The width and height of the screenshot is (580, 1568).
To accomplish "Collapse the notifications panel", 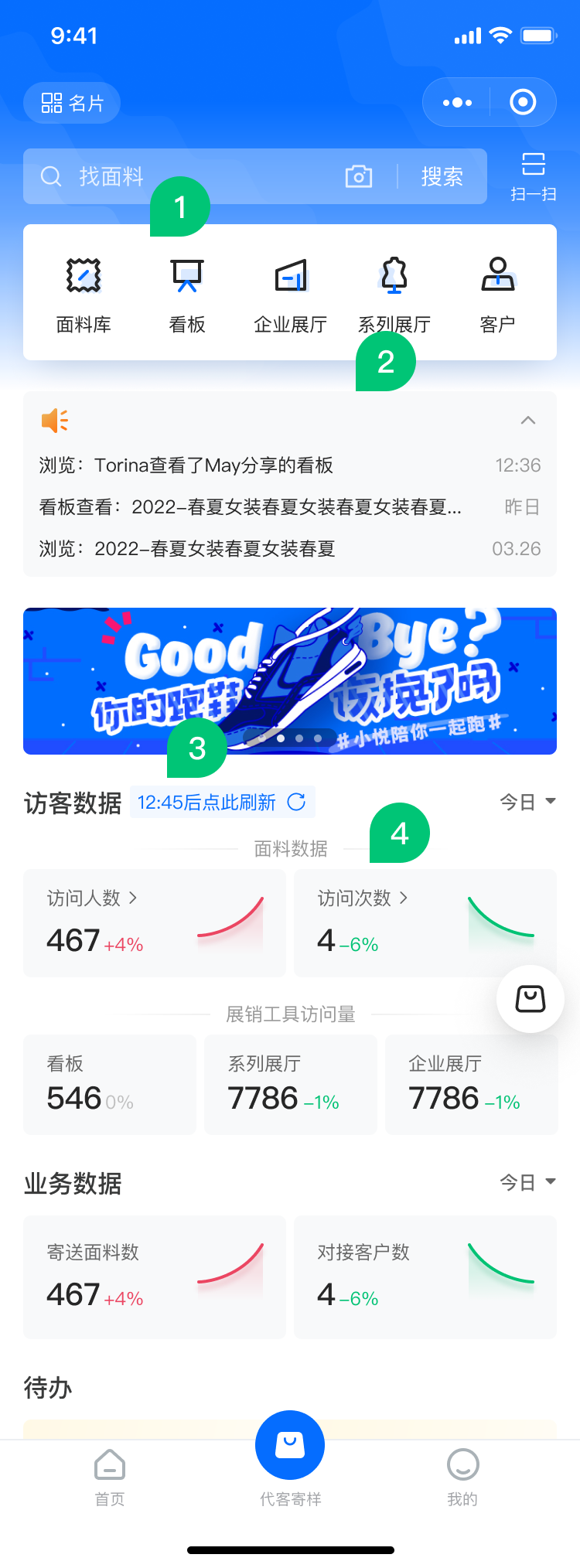I will coord(528,420).
